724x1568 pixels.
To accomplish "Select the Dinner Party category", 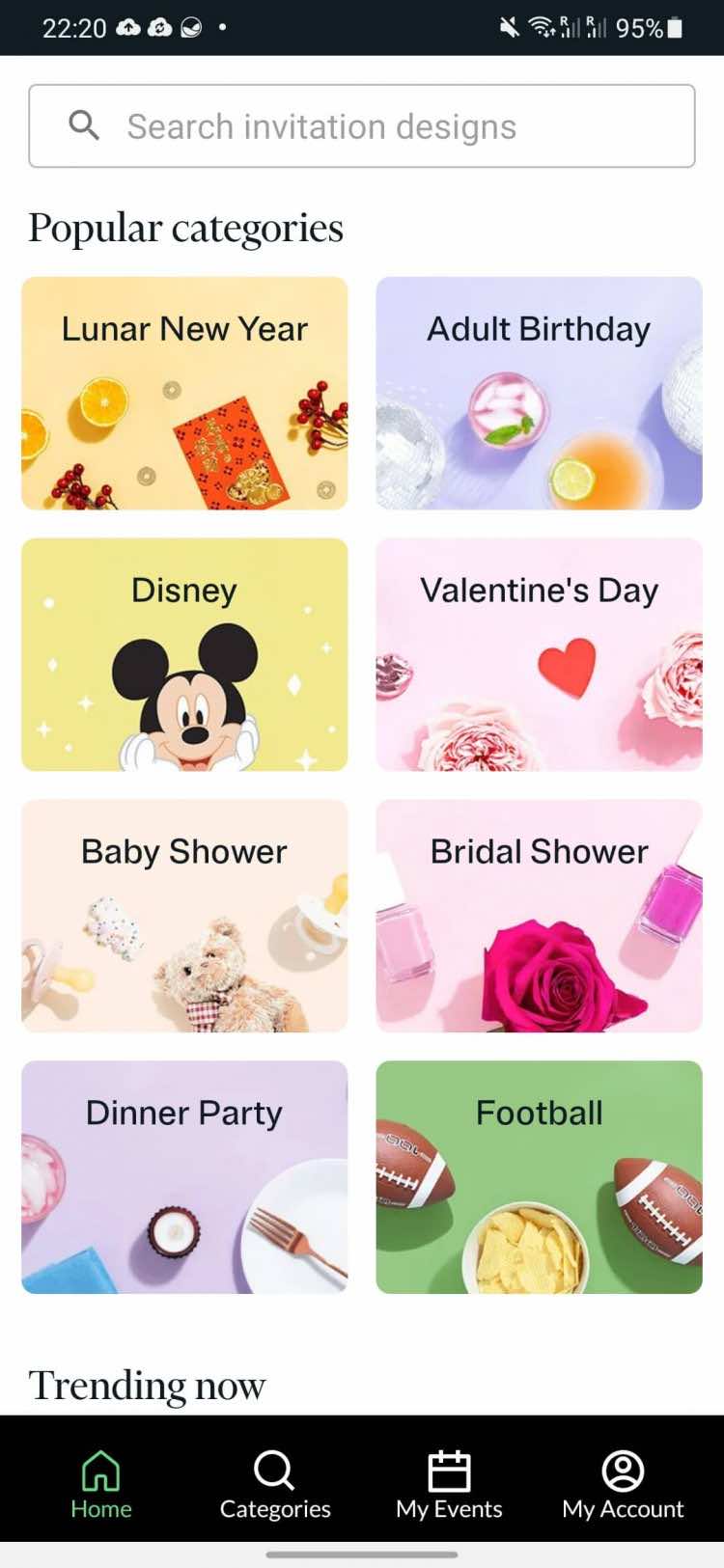I will tap(184, 1177).
